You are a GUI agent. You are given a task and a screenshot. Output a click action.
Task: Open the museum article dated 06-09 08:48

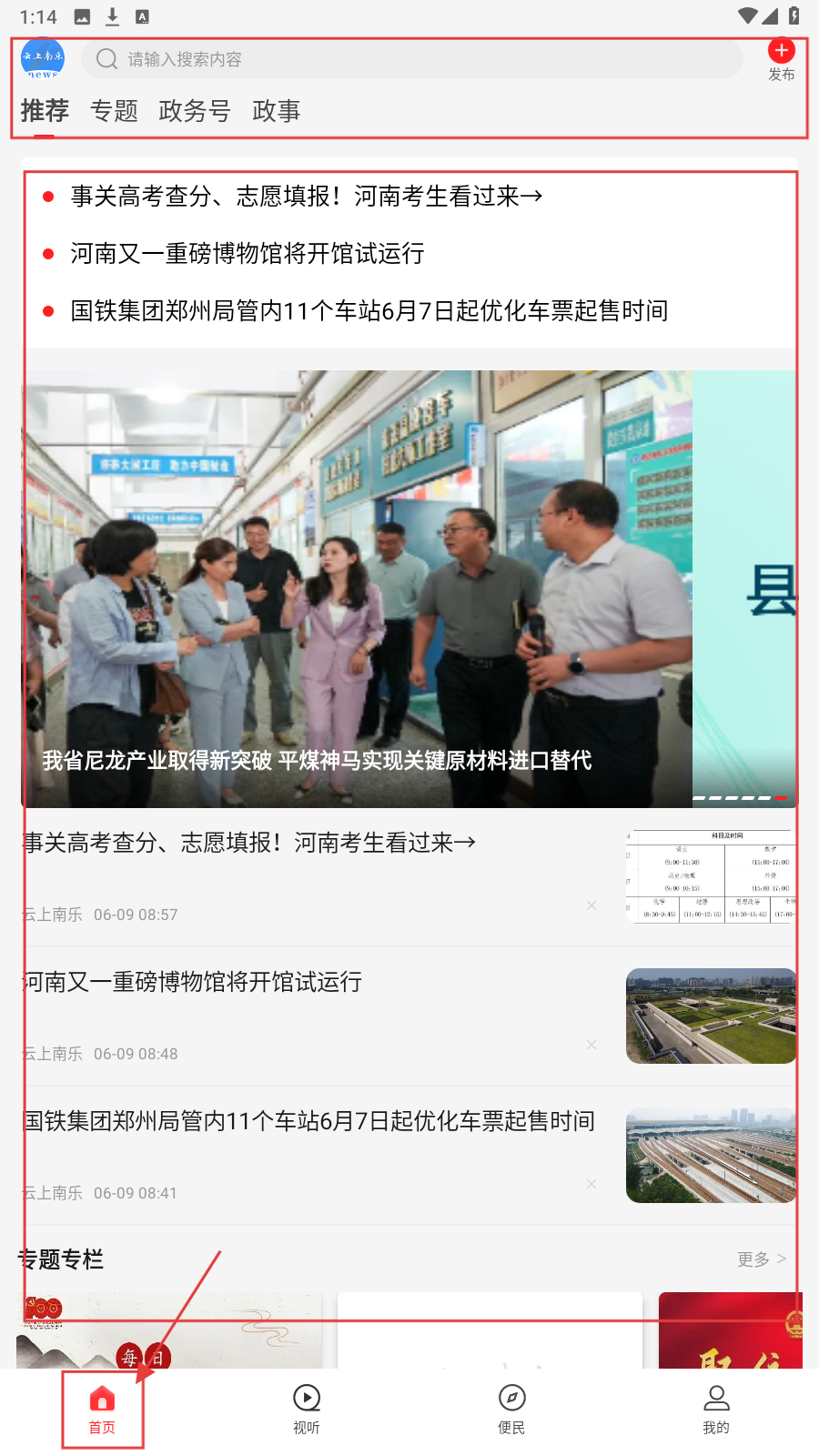[x=193, y=983]
